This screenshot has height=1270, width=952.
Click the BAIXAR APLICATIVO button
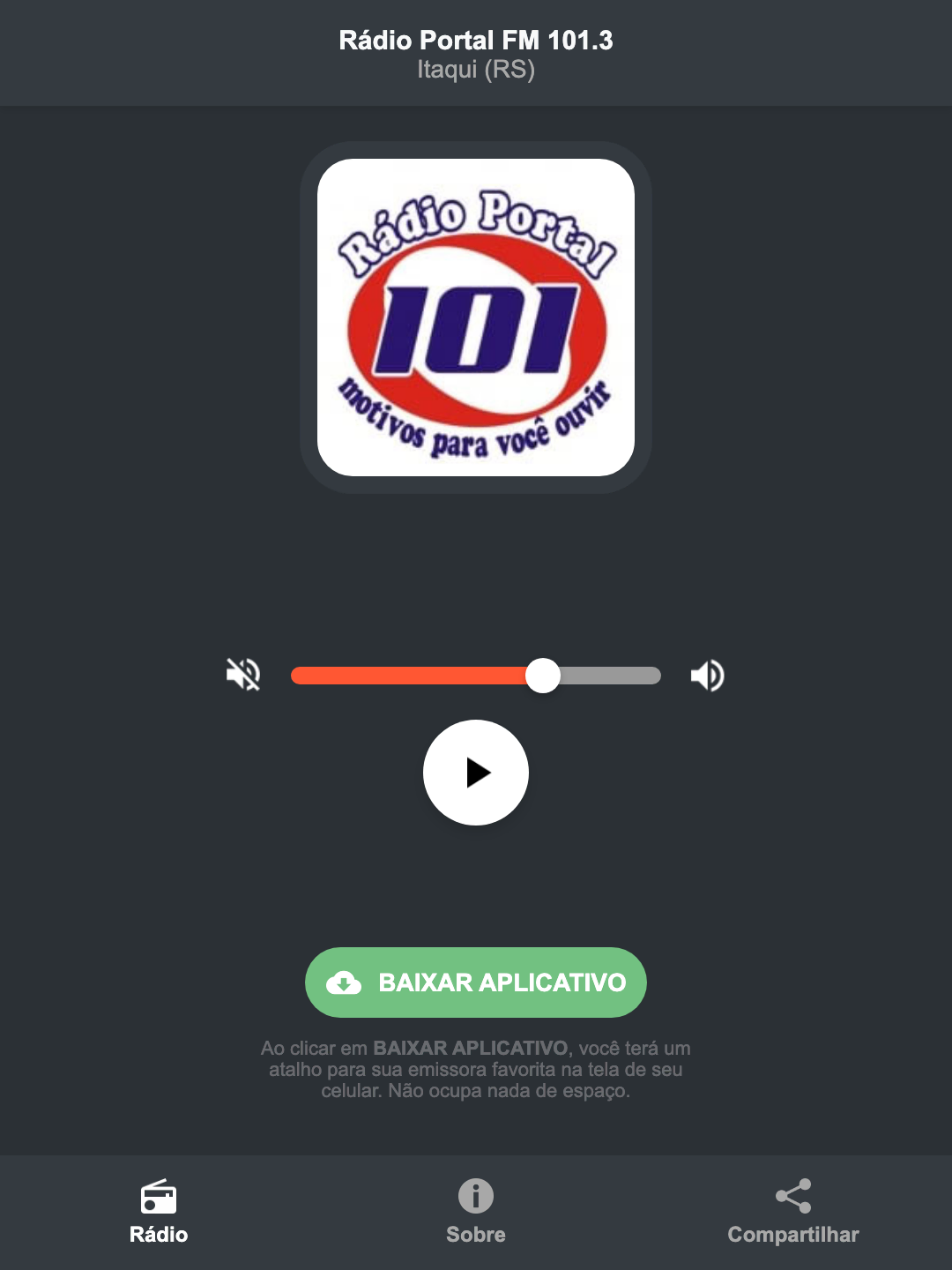pos(475,982)
